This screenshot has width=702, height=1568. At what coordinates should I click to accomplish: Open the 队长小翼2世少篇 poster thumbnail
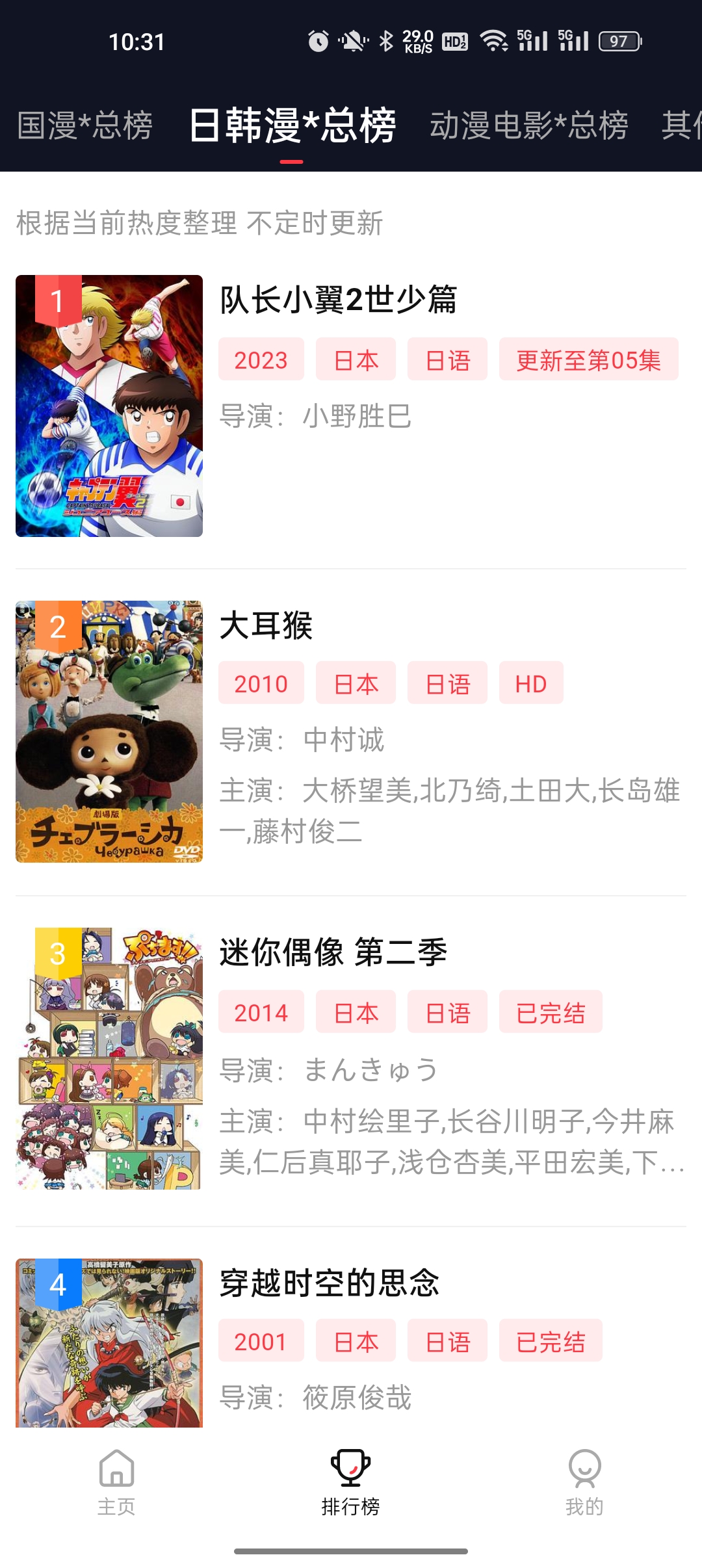(110, 405)
